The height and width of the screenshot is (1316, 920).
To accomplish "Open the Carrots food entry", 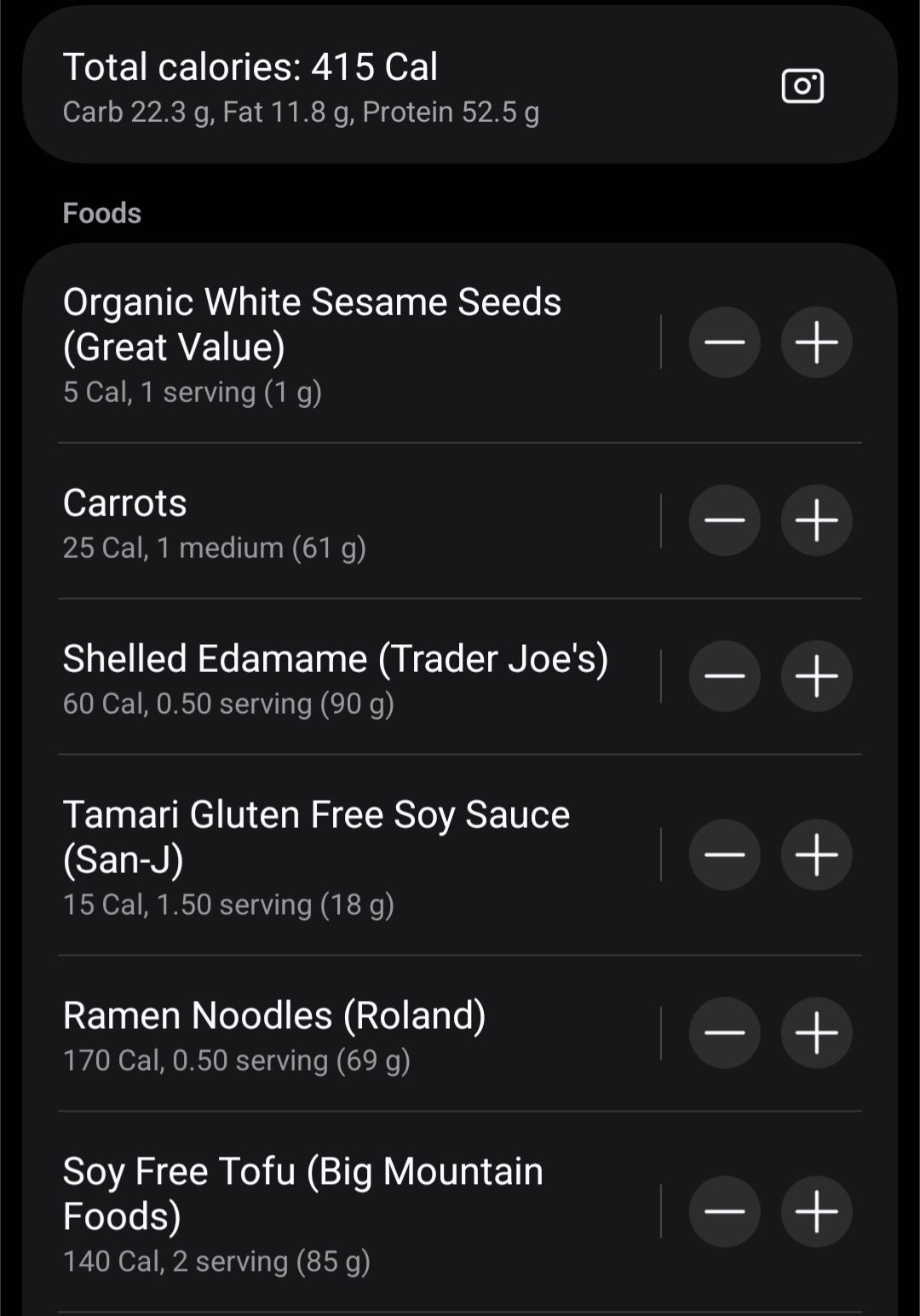I will tap(341, 521).
